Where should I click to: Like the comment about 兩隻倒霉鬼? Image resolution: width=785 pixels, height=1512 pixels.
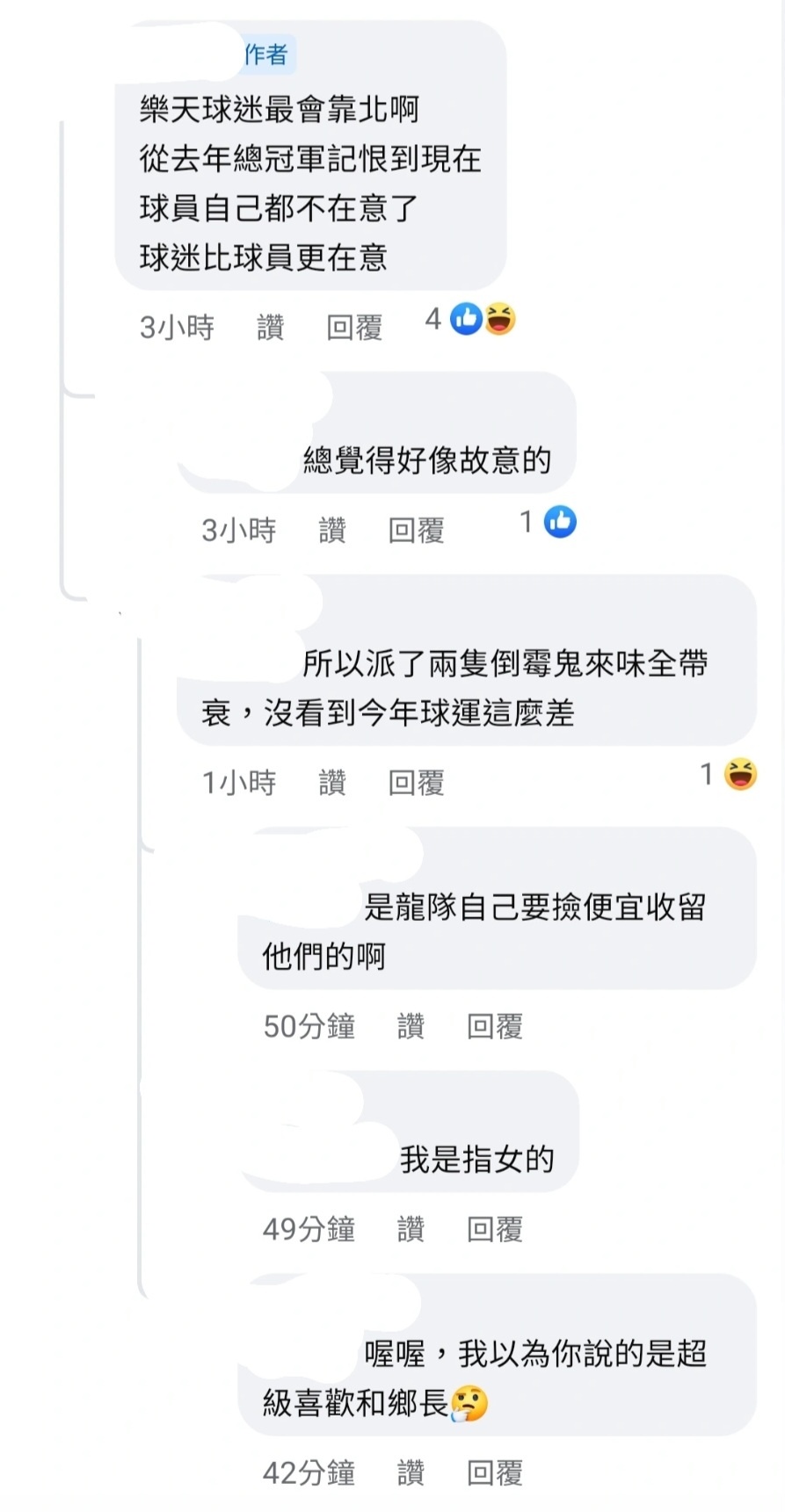tap(331, 783)
